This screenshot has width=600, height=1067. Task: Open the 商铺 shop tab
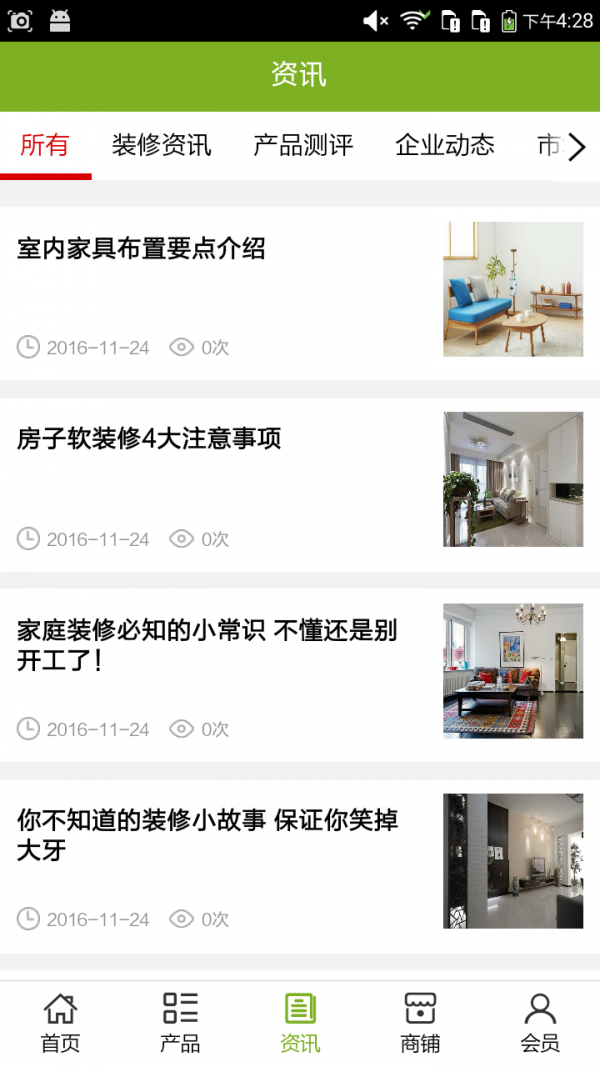420,1023
